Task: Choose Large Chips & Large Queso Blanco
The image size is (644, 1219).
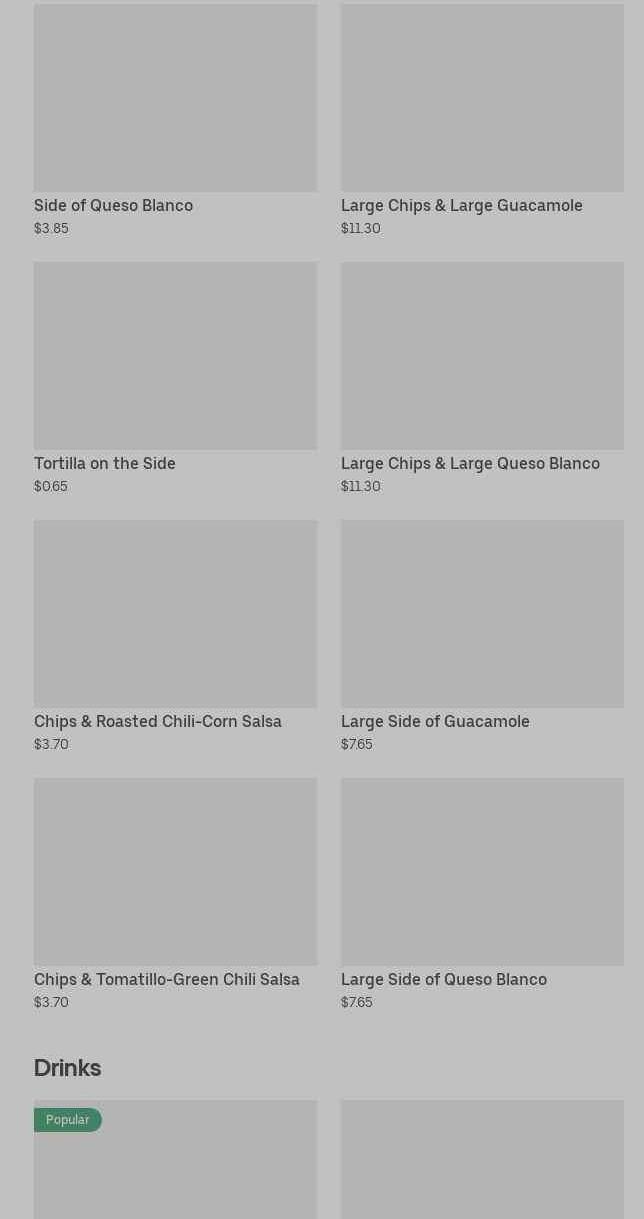Action: coord(482,378)
